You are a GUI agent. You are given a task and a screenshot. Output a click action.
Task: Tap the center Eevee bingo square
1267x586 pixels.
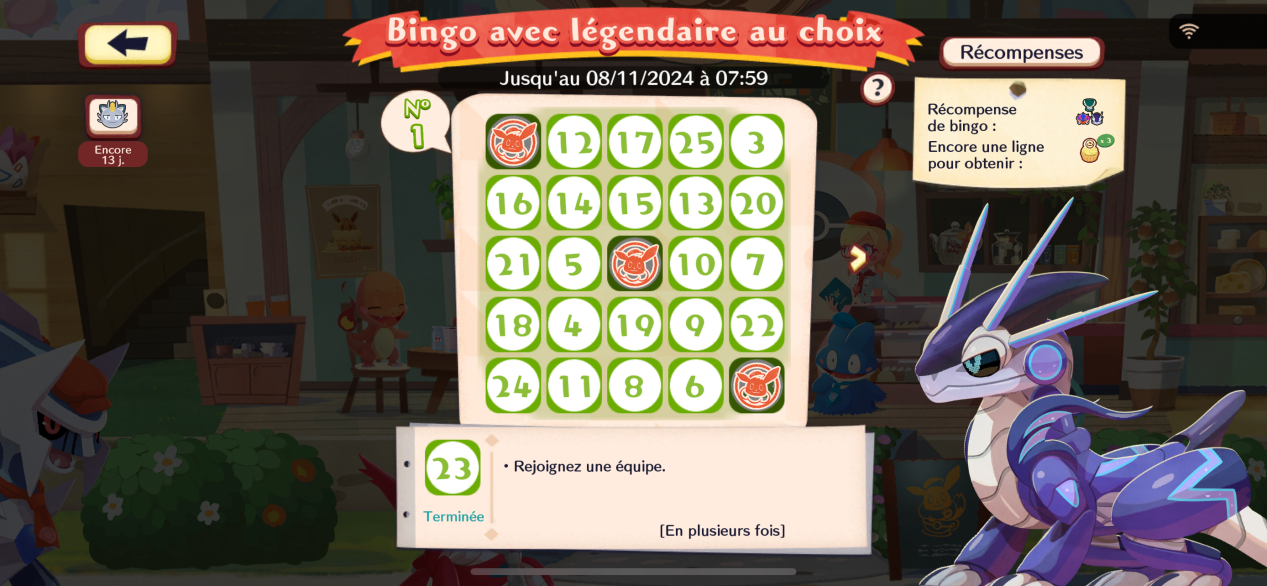point(635,264)
